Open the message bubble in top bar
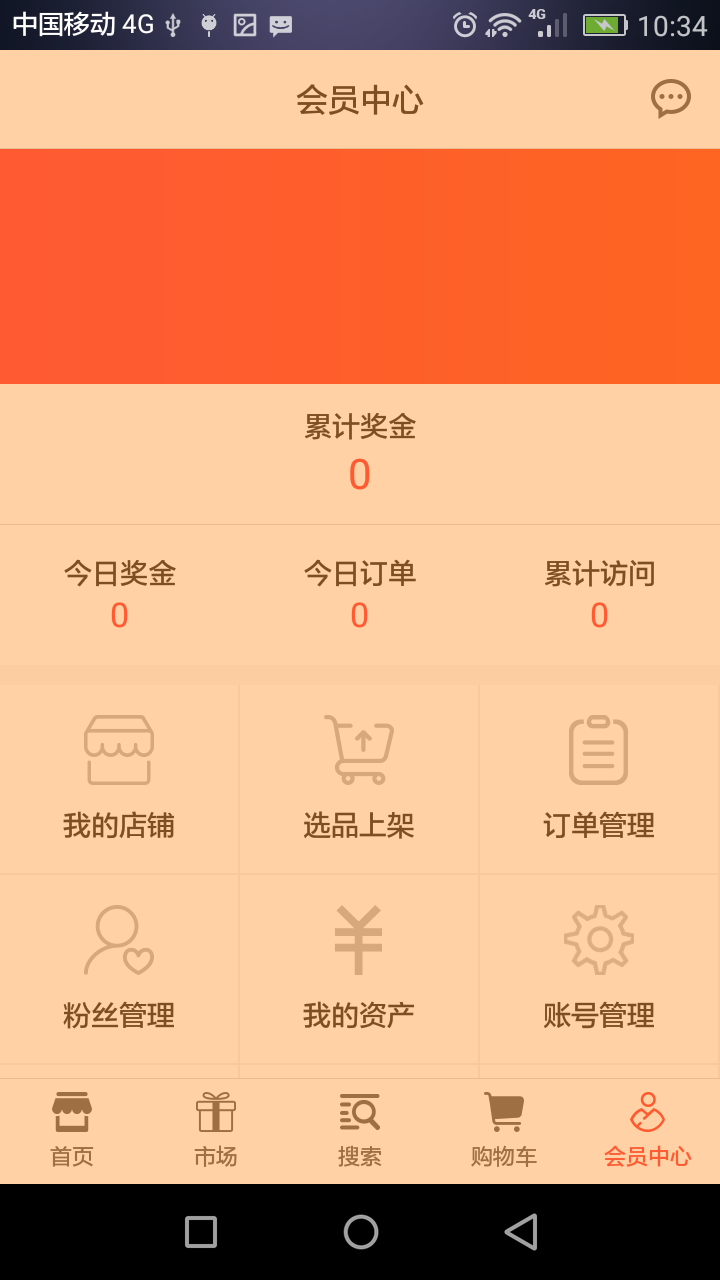The image size is (720, 1280). click(x=670, y=98)
